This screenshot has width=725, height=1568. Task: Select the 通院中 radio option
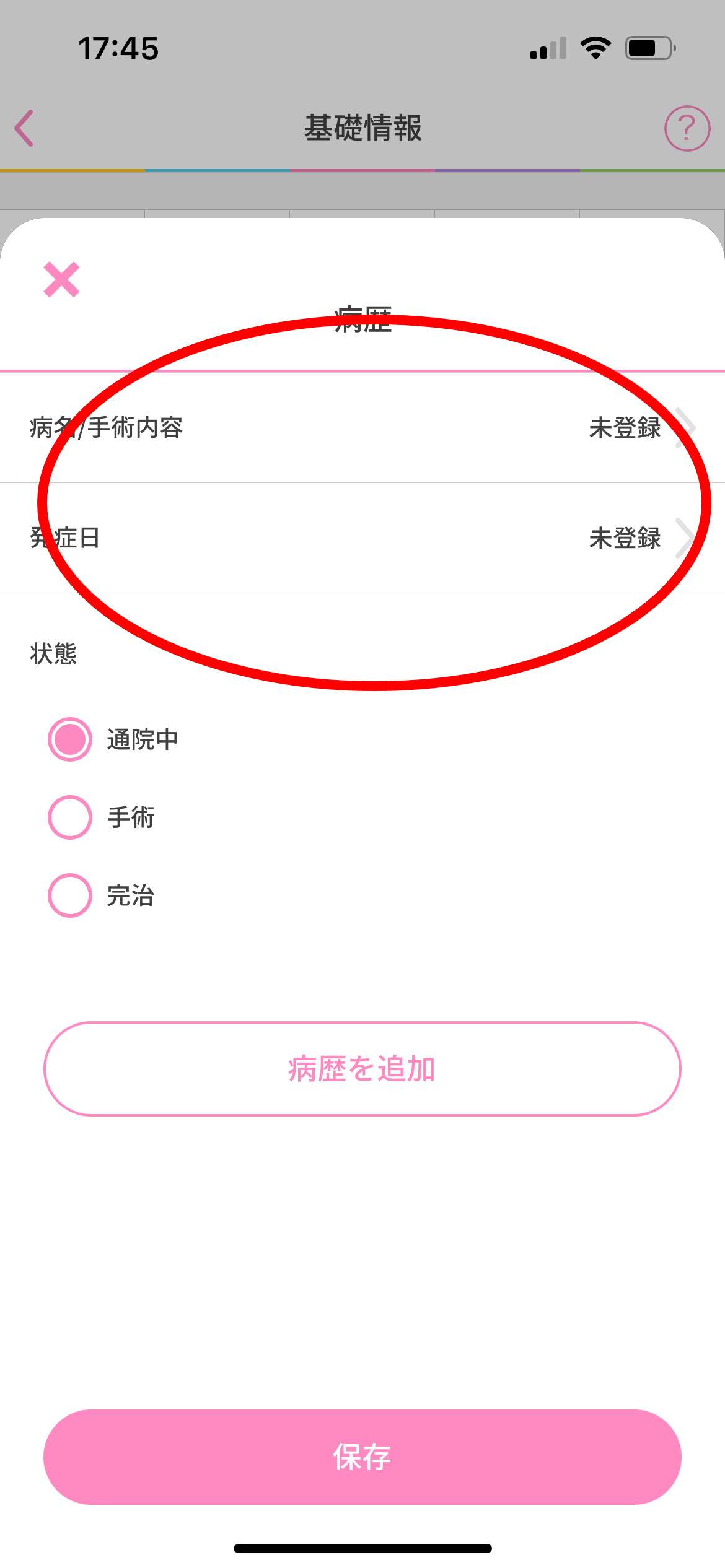click(70, 739)
